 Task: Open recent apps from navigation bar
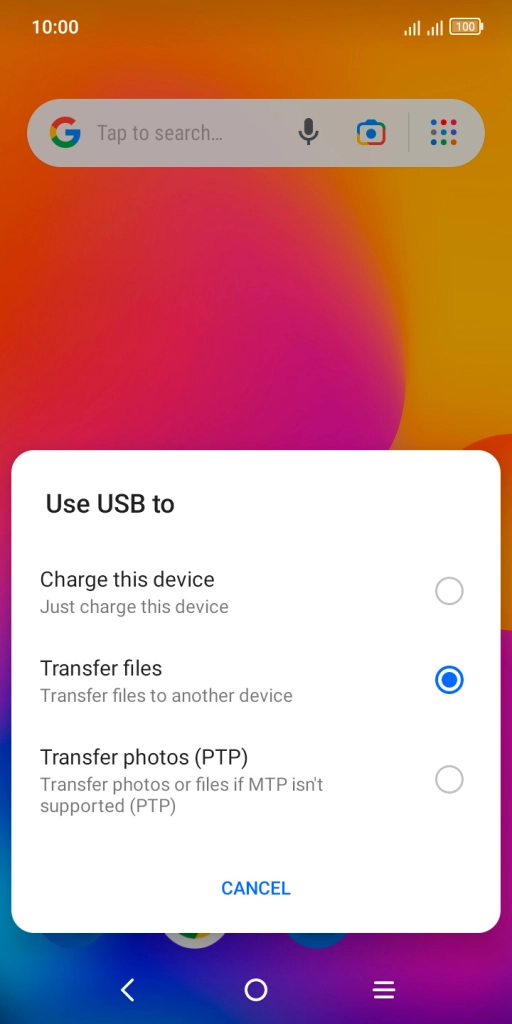tap(384, 990)
